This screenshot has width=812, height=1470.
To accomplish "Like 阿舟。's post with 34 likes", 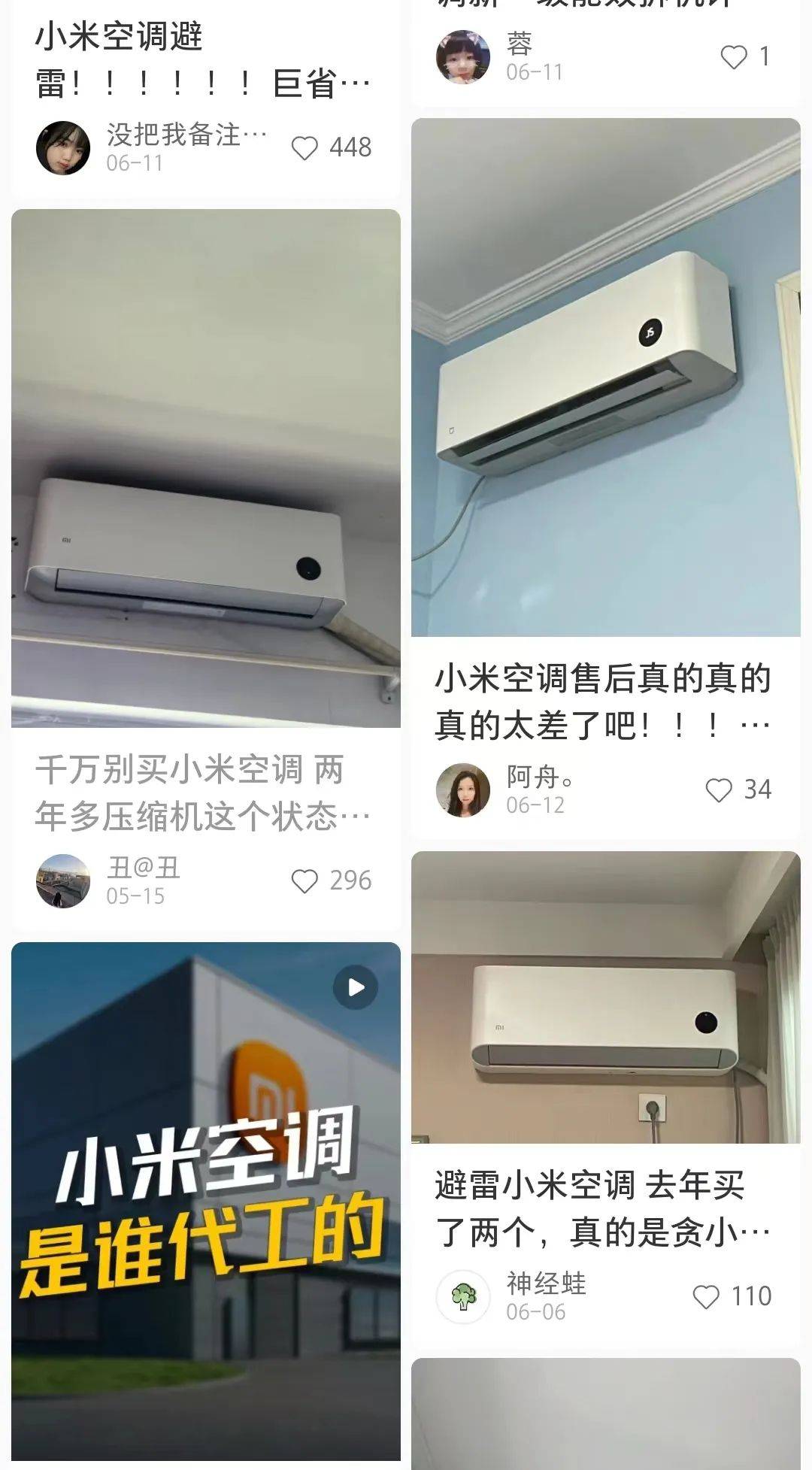I will [718, 790].
